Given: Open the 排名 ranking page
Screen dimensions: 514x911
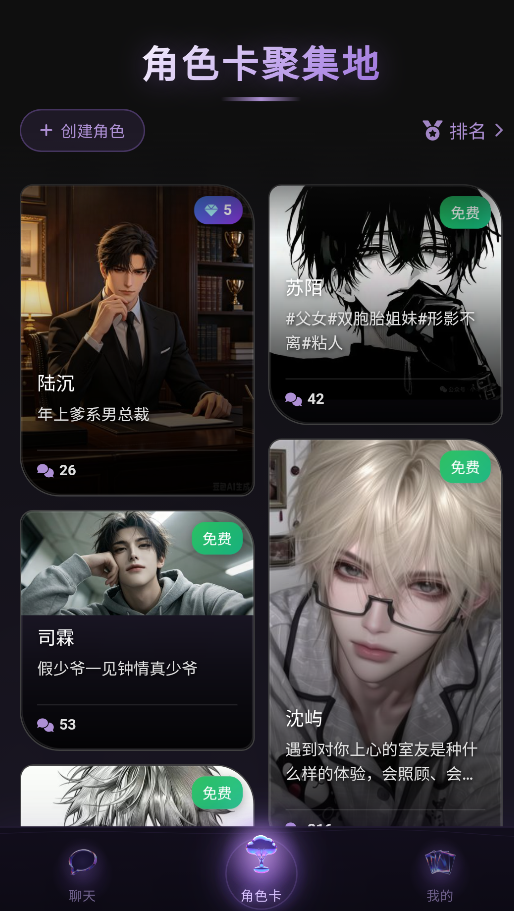Looking at the screenshot, I should click(463, 131).
